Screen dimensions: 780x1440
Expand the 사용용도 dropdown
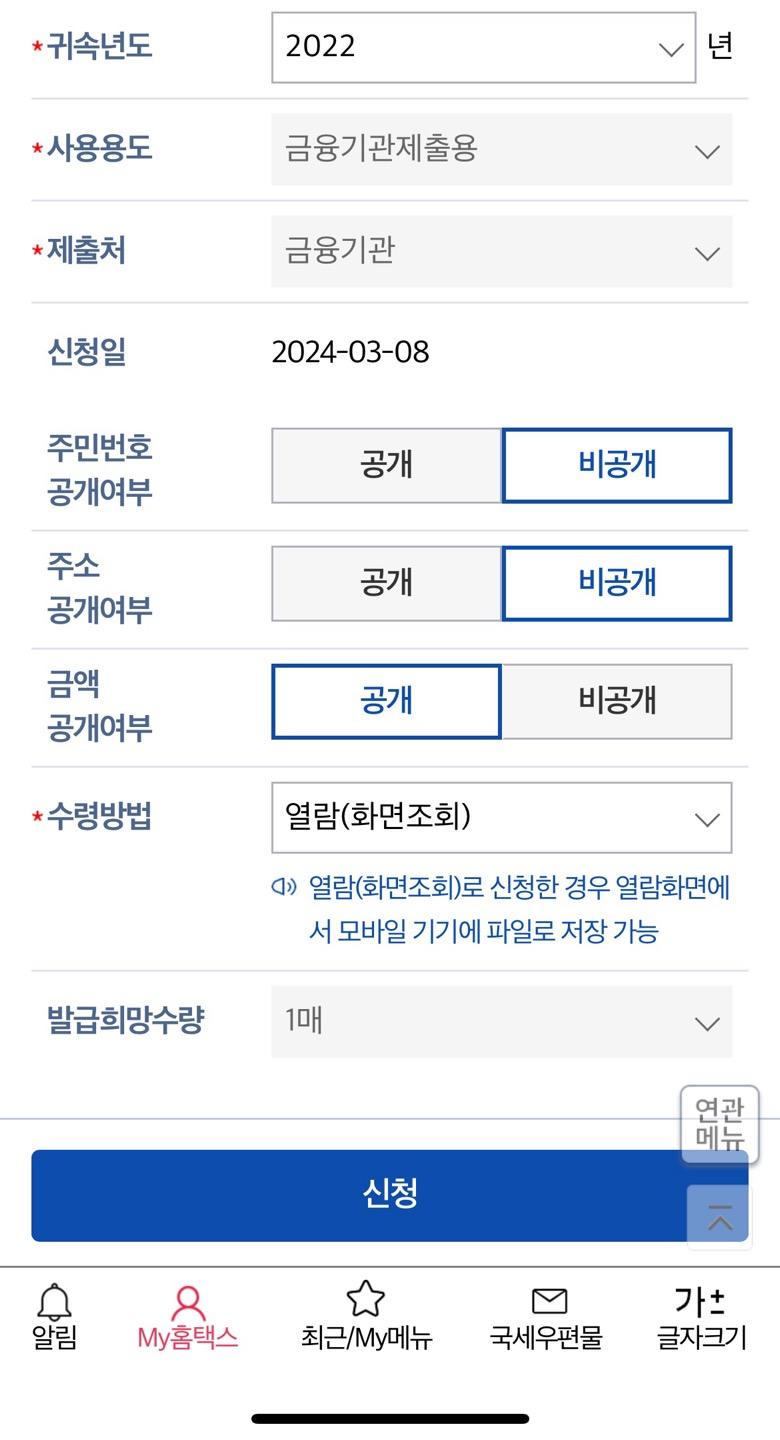500,151
